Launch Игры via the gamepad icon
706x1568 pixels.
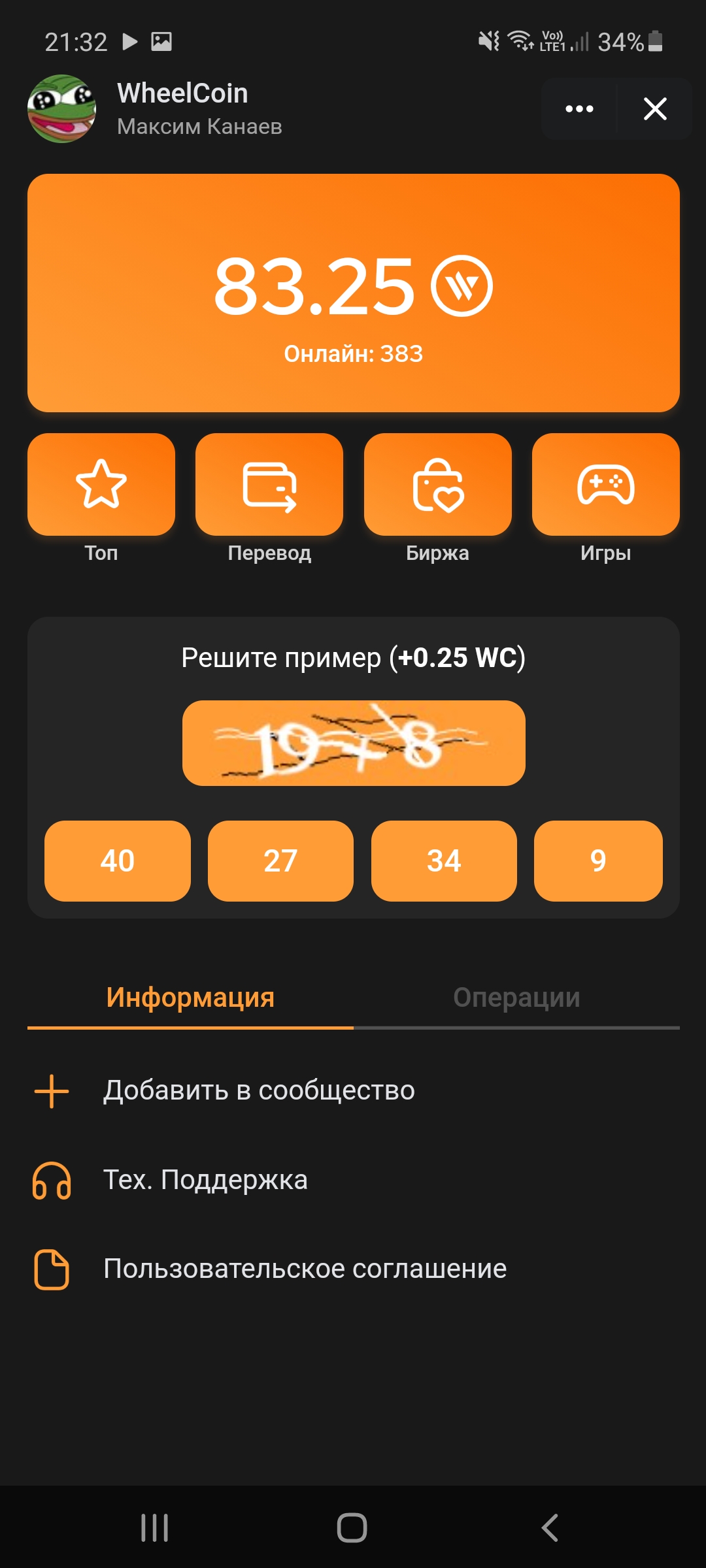pos(606,485)
